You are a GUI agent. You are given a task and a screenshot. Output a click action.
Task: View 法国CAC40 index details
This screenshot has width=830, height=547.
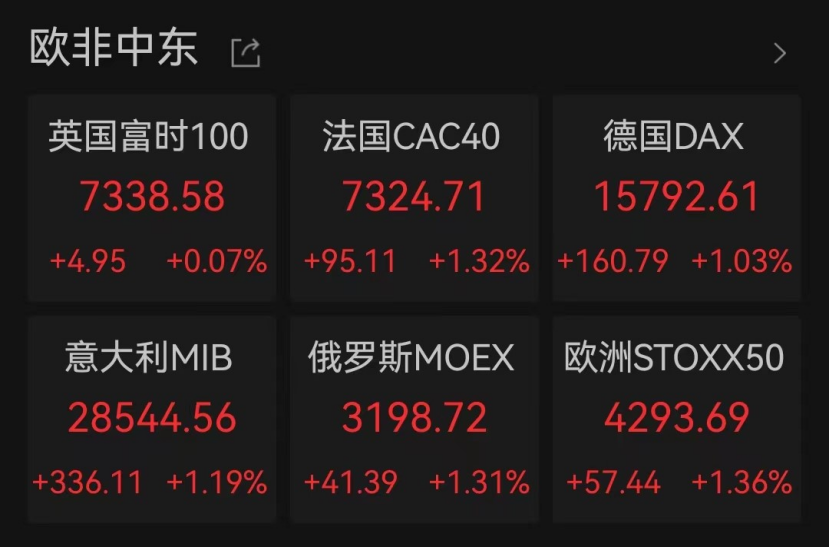pyautogui.click(x=414, y=198)
